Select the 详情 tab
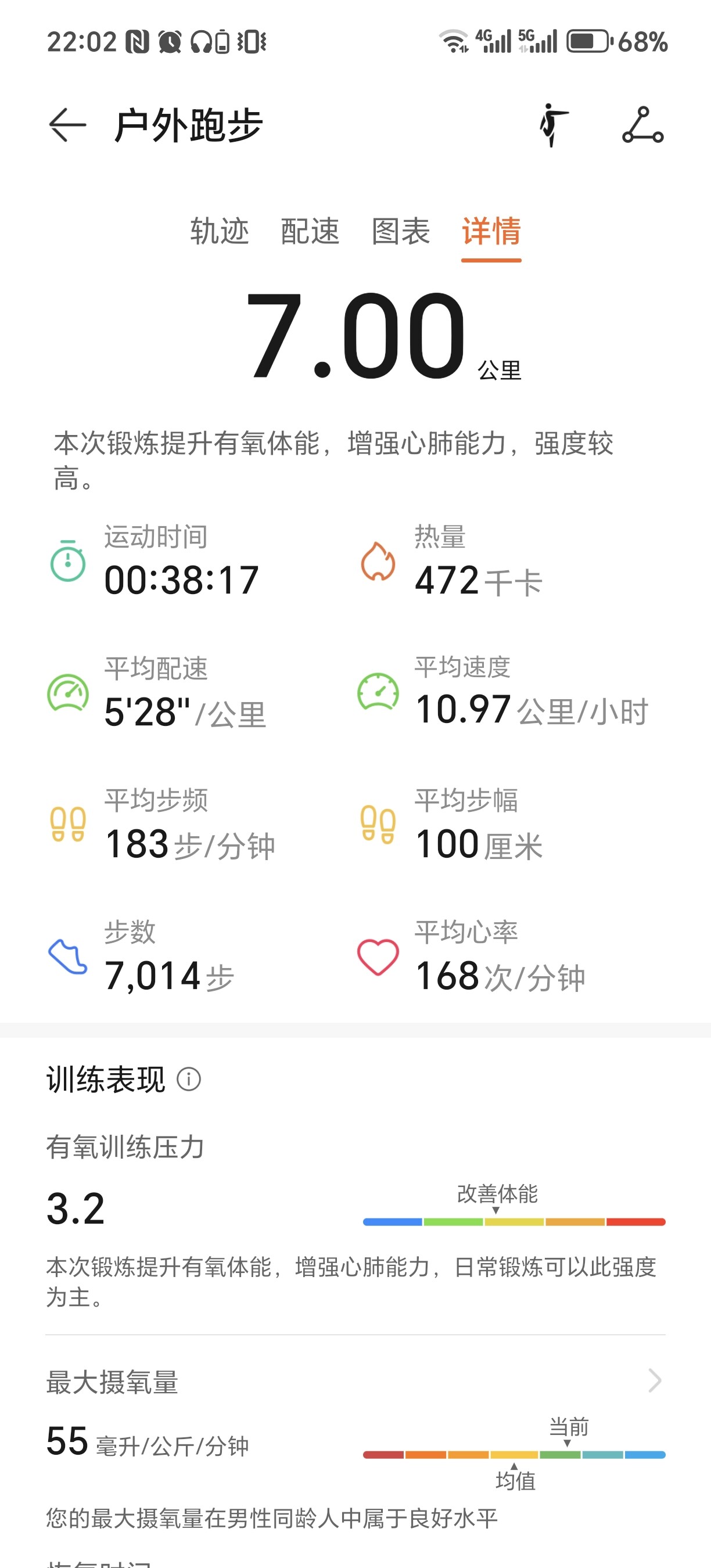This screenshot has height=1568, width=711. 491,231
